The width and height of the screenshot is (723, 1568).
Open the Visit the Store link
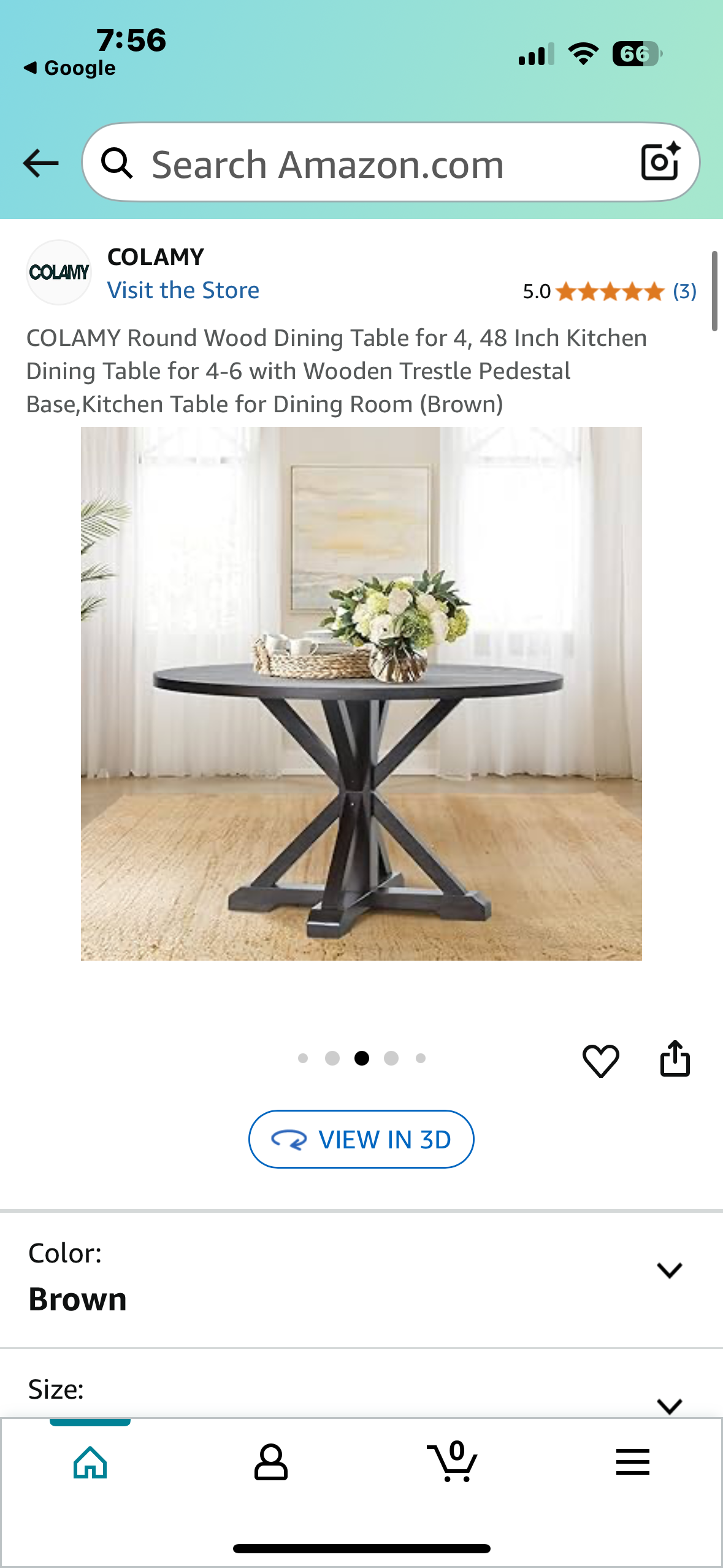(183, 290)
